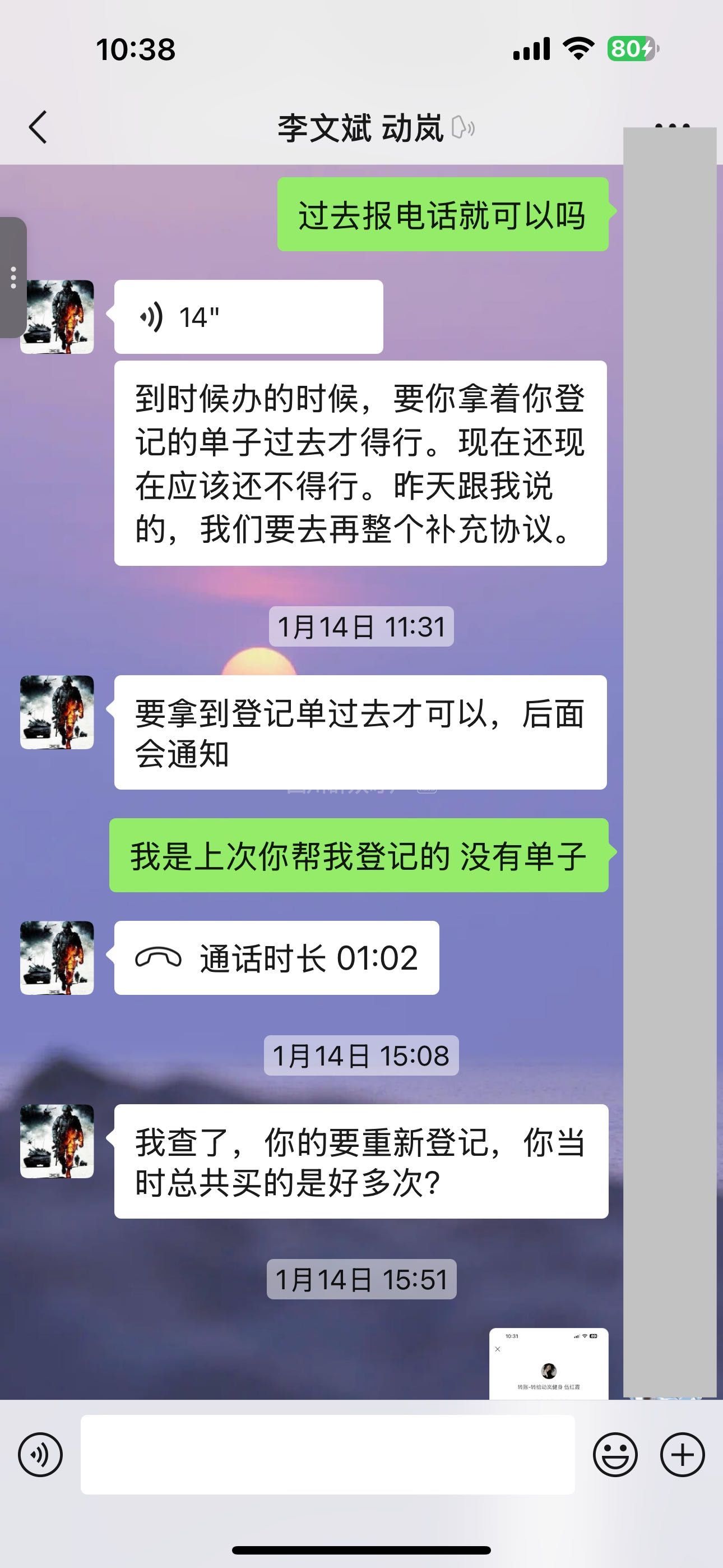Go back to the chat list
The width and height of the screenshot is (723, 1568).
38,128
